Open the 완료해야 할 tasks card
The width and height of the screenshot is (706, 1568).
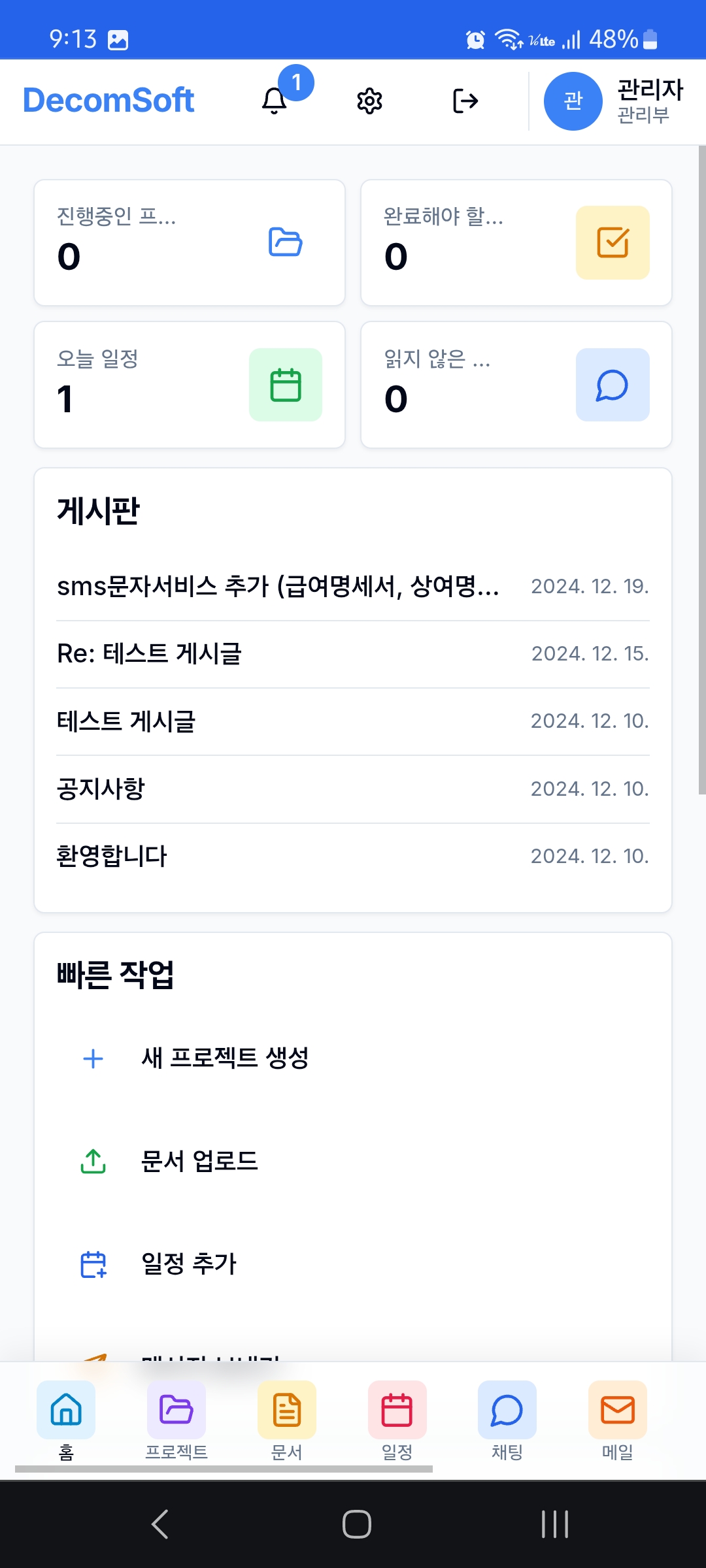pos(516,242)
